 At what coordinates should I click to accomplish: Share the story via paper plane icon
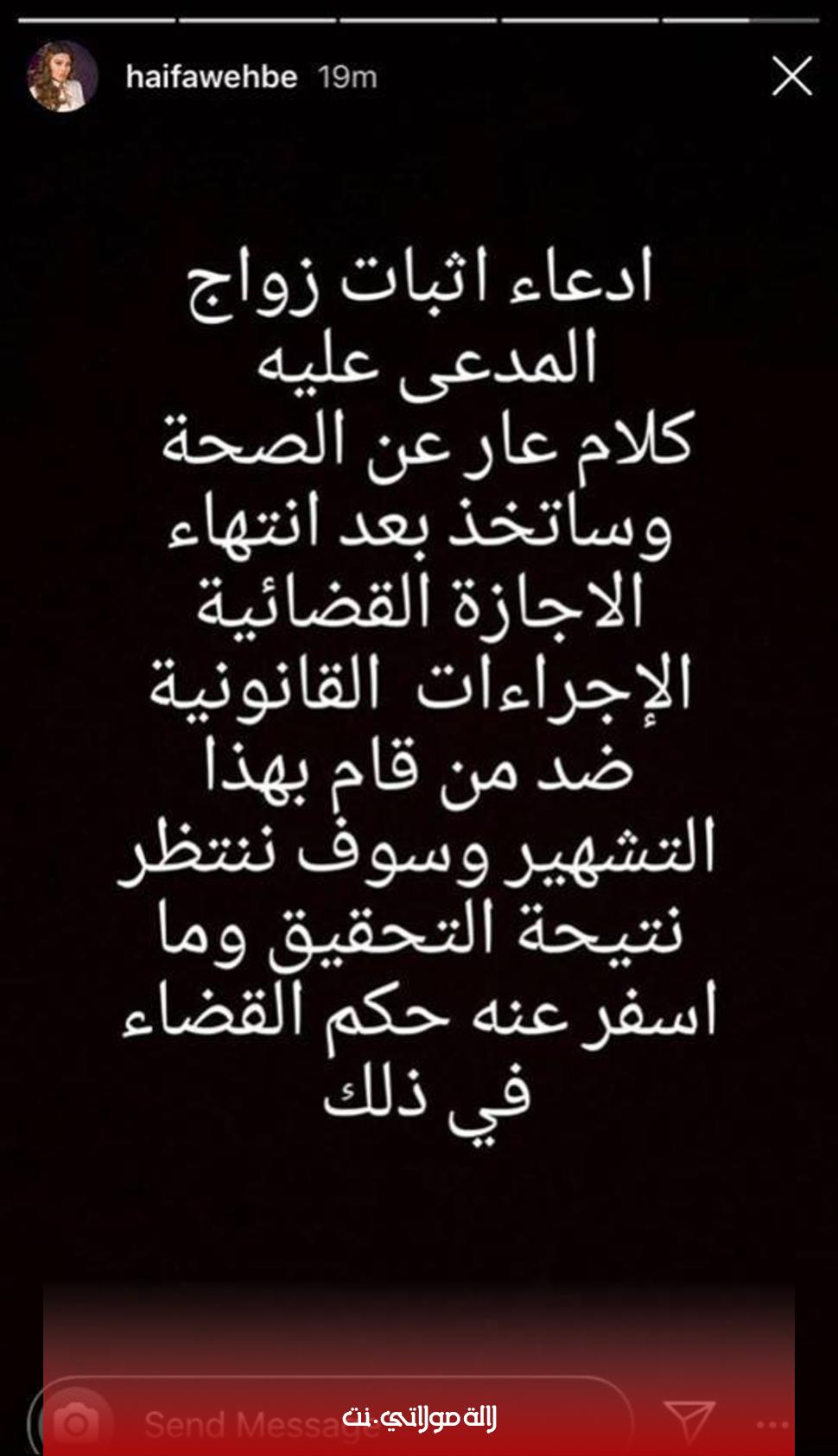pyautogui.click(x=689, y=1421)
